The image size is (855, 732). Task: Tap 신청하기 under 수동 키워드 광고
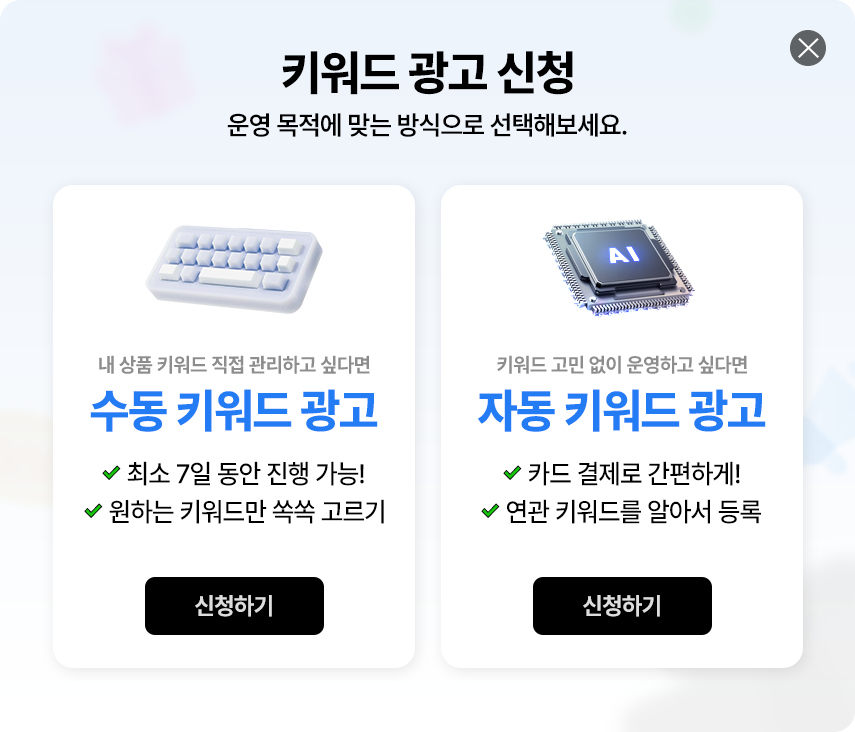[234, 606]
